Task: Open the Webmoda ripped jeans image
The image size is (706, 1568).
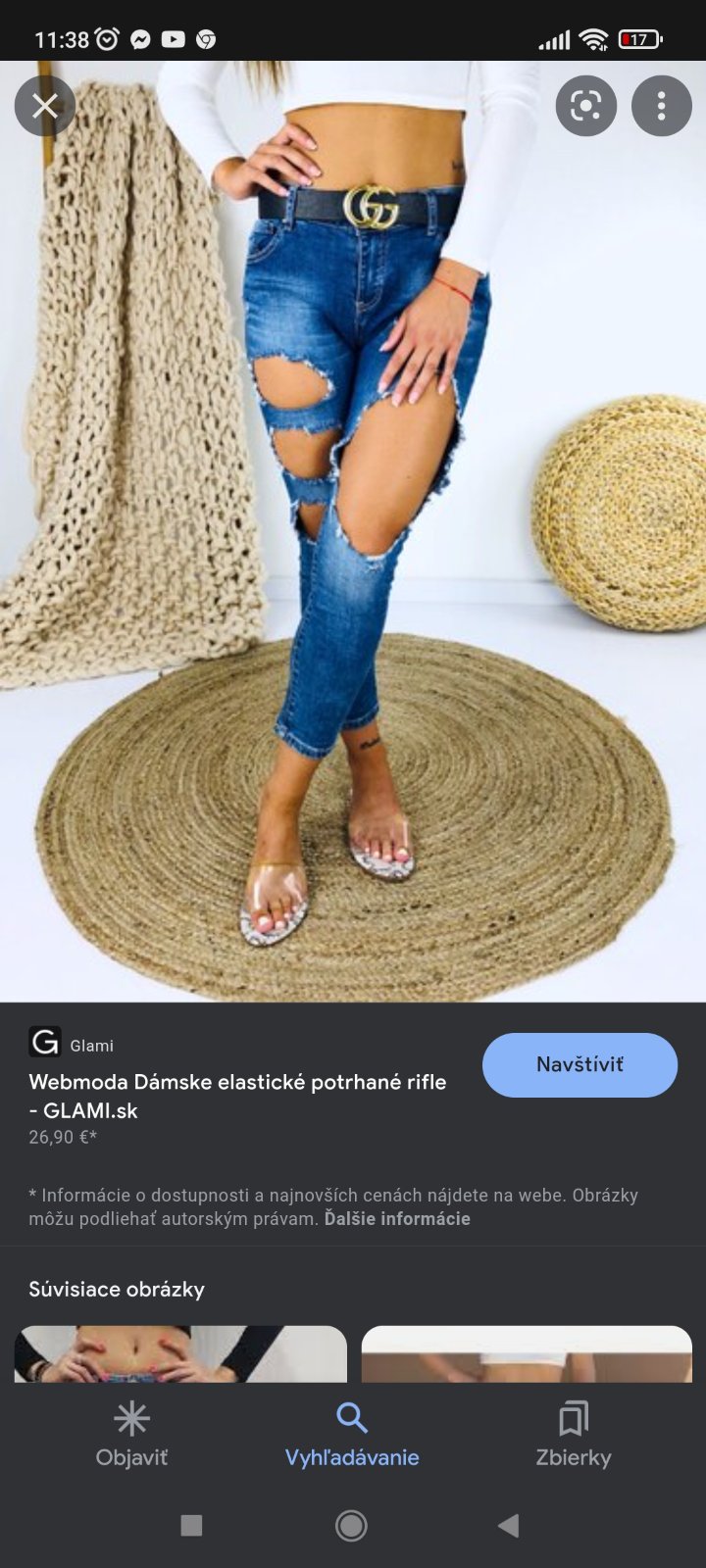Action: [353, 531]
